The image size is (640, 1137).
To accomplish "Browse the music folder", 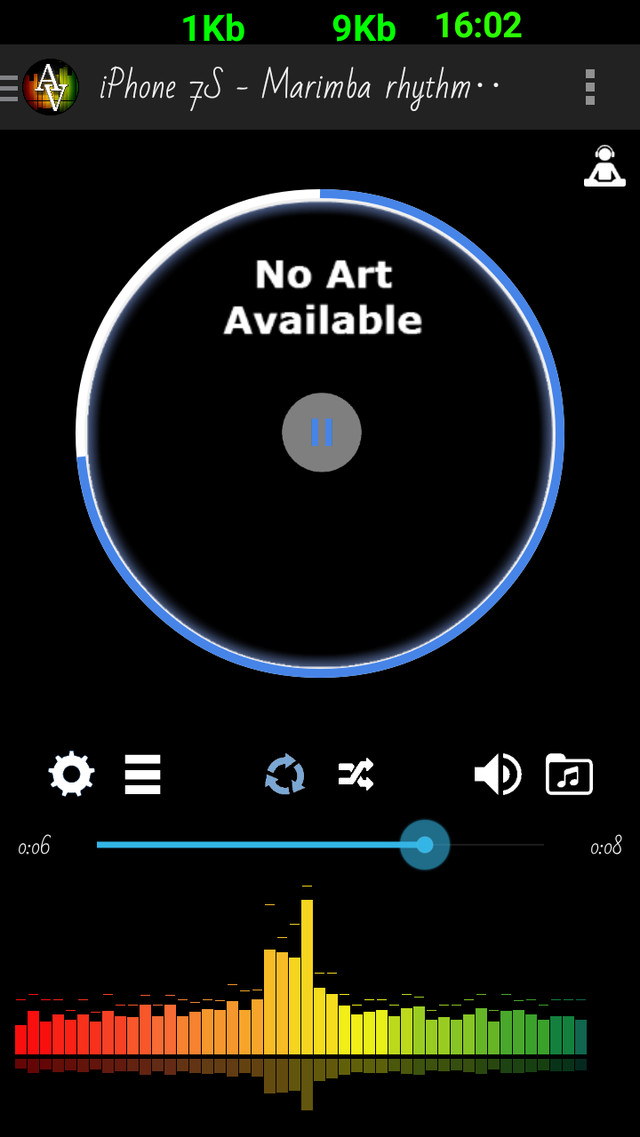I will click(569, 774).
